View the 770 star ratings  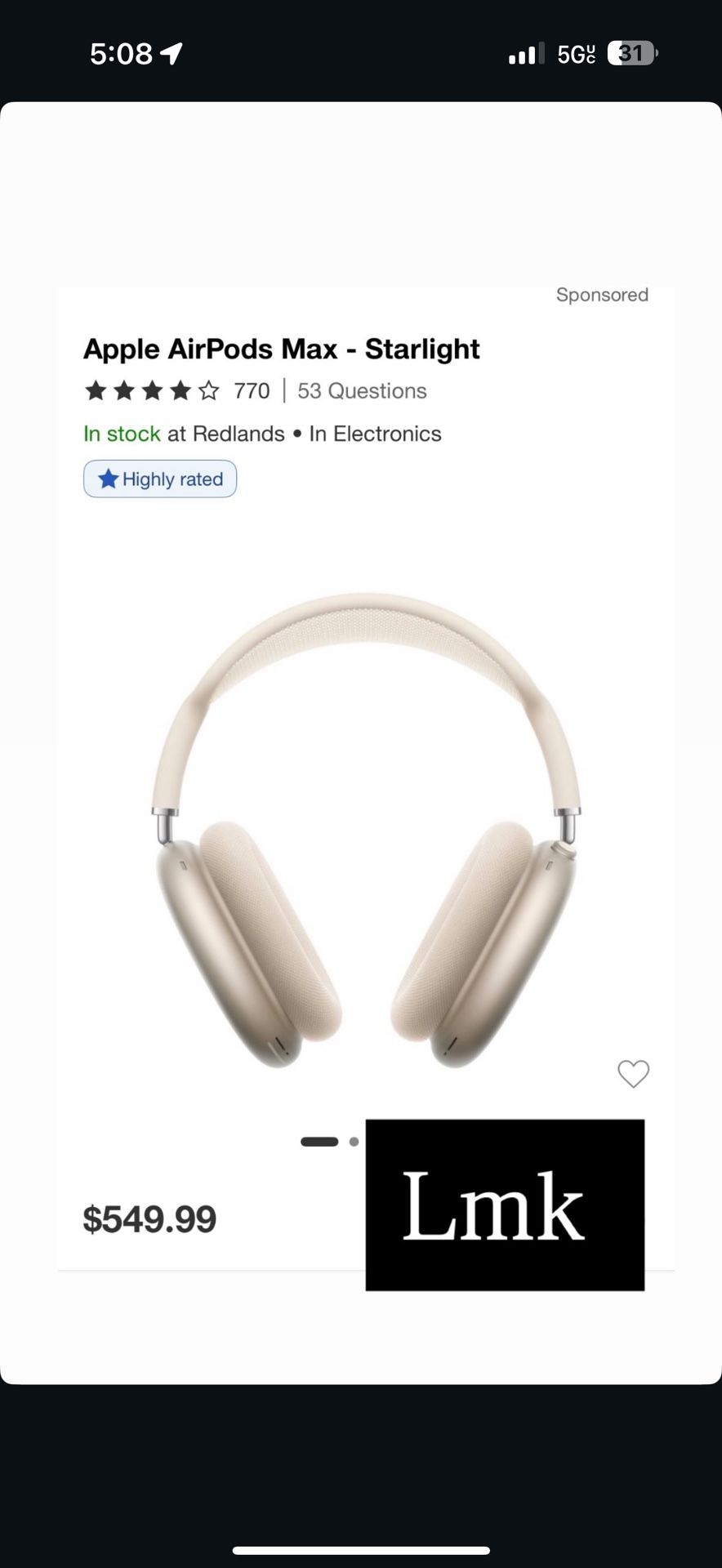click(x=176, y=391)
